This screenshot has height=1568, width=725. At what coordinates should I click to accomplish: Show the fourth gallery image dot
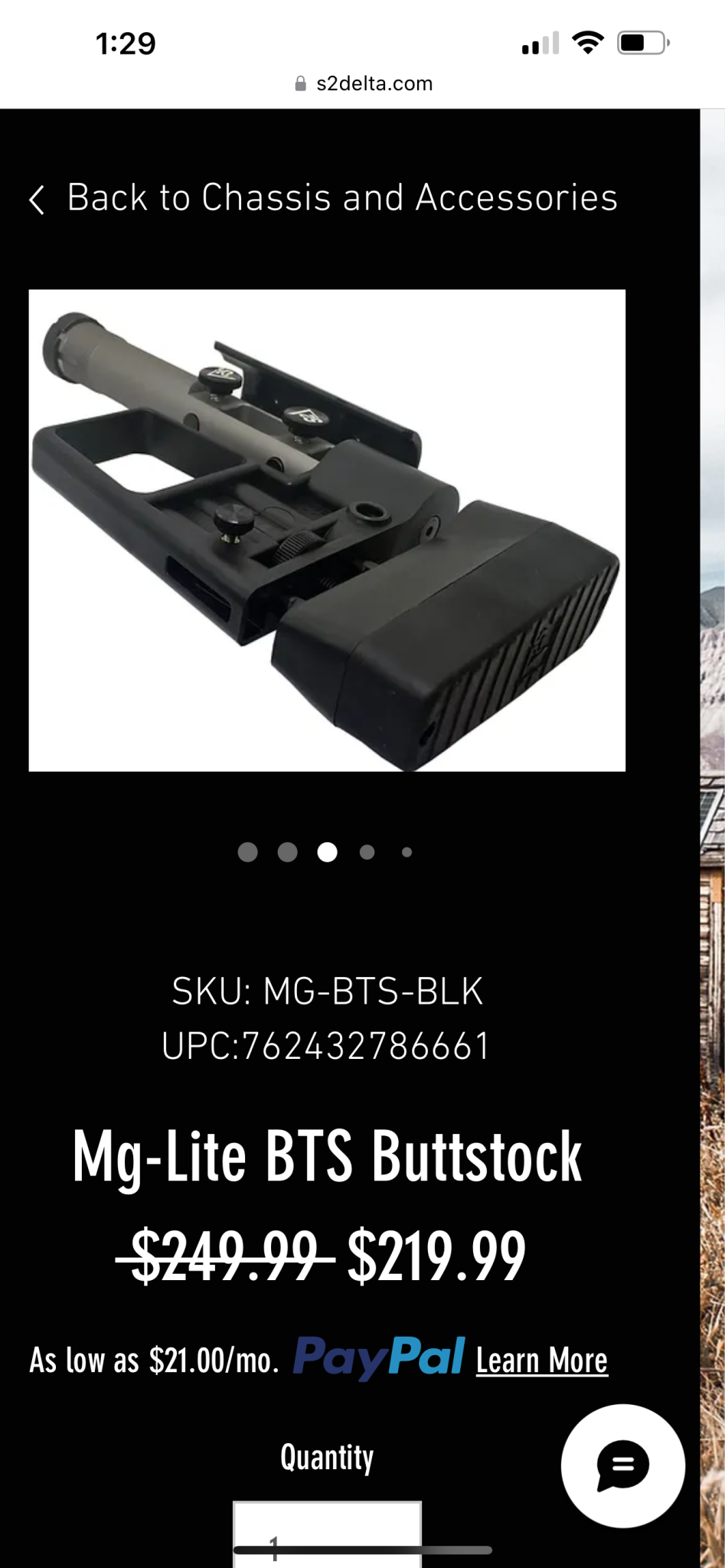coord(367,852)
